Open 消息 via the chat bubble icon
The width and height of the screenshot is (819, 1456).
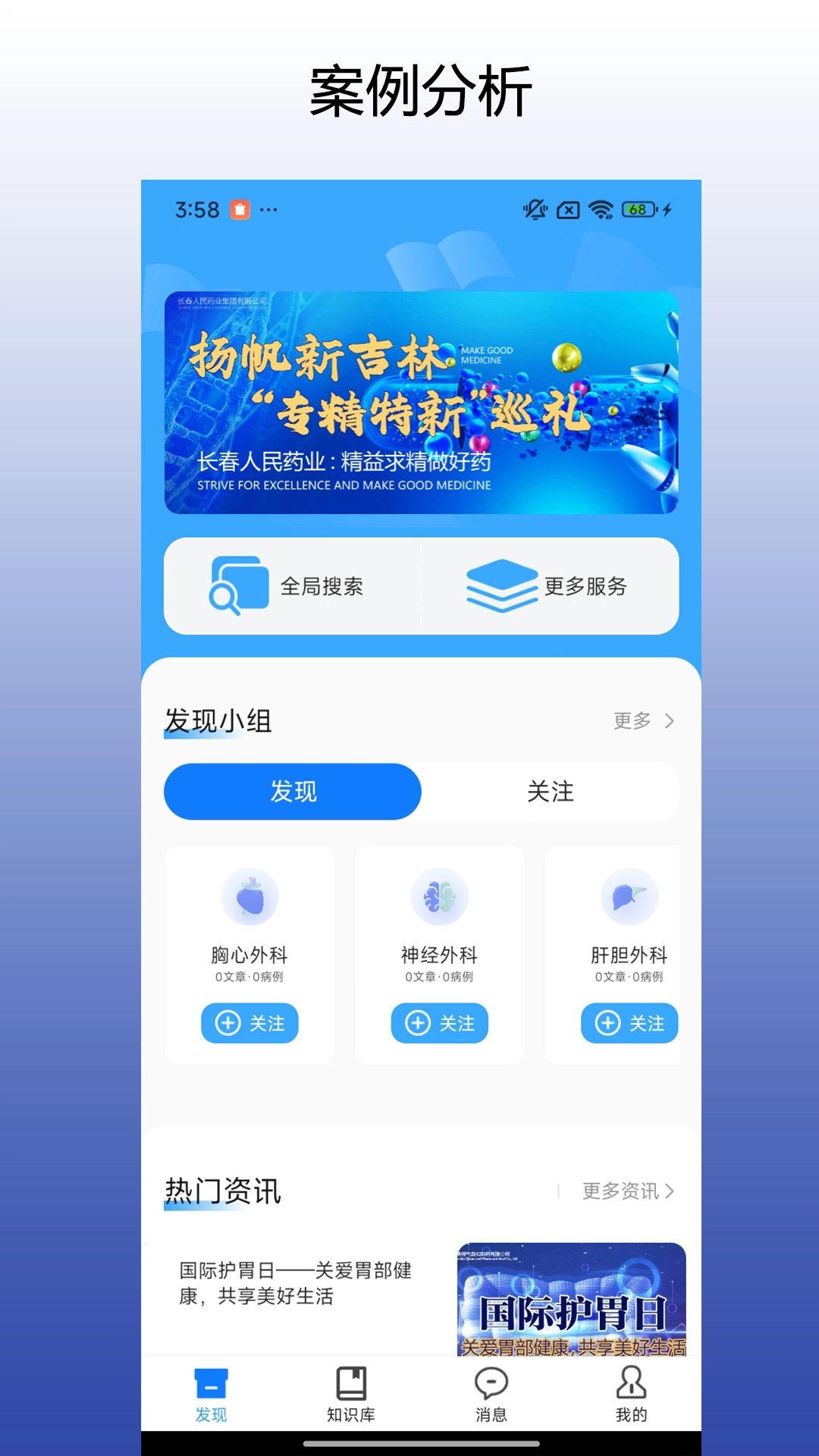click(x=493, y=1395)
